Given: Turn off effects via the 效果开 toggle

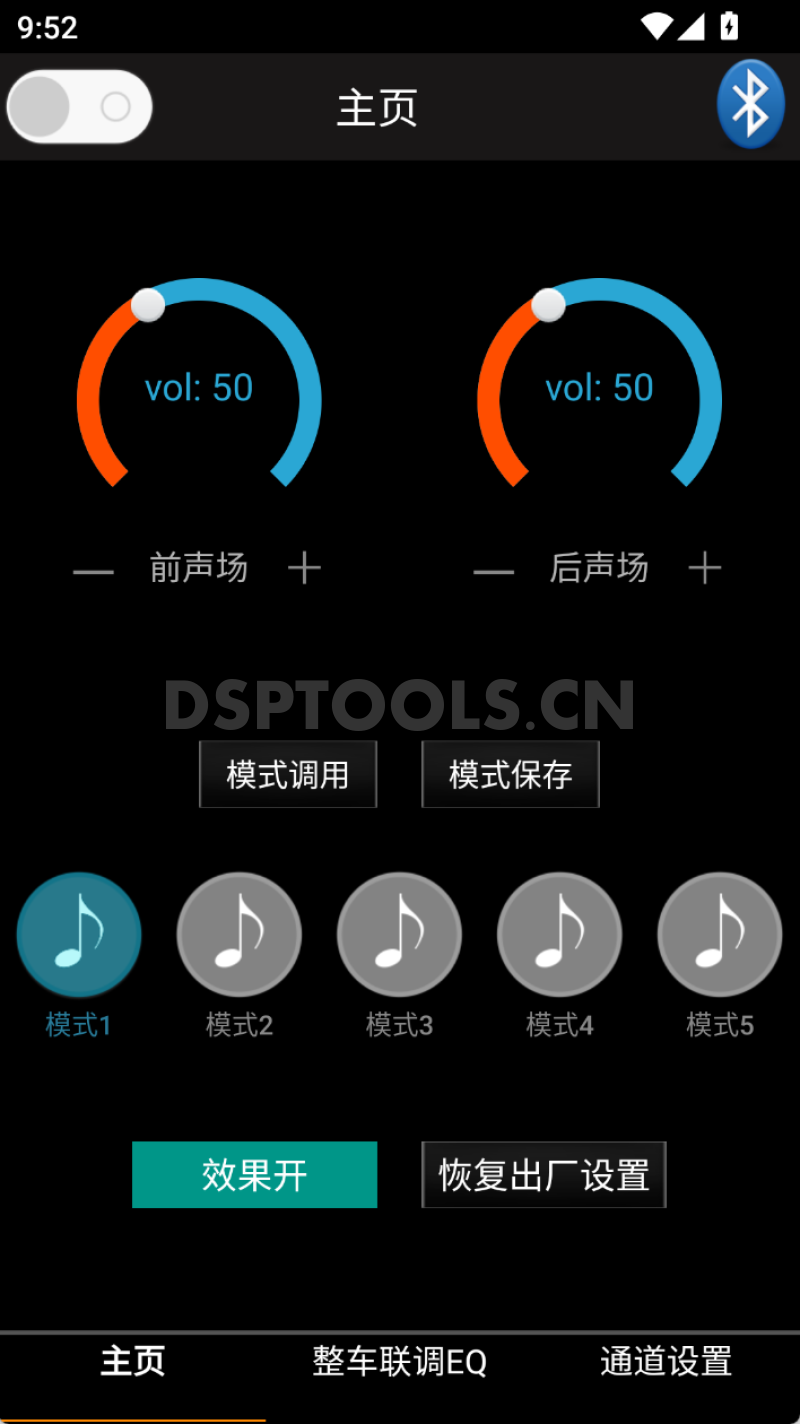Looking at the screenshot, I should [255, 1174].
